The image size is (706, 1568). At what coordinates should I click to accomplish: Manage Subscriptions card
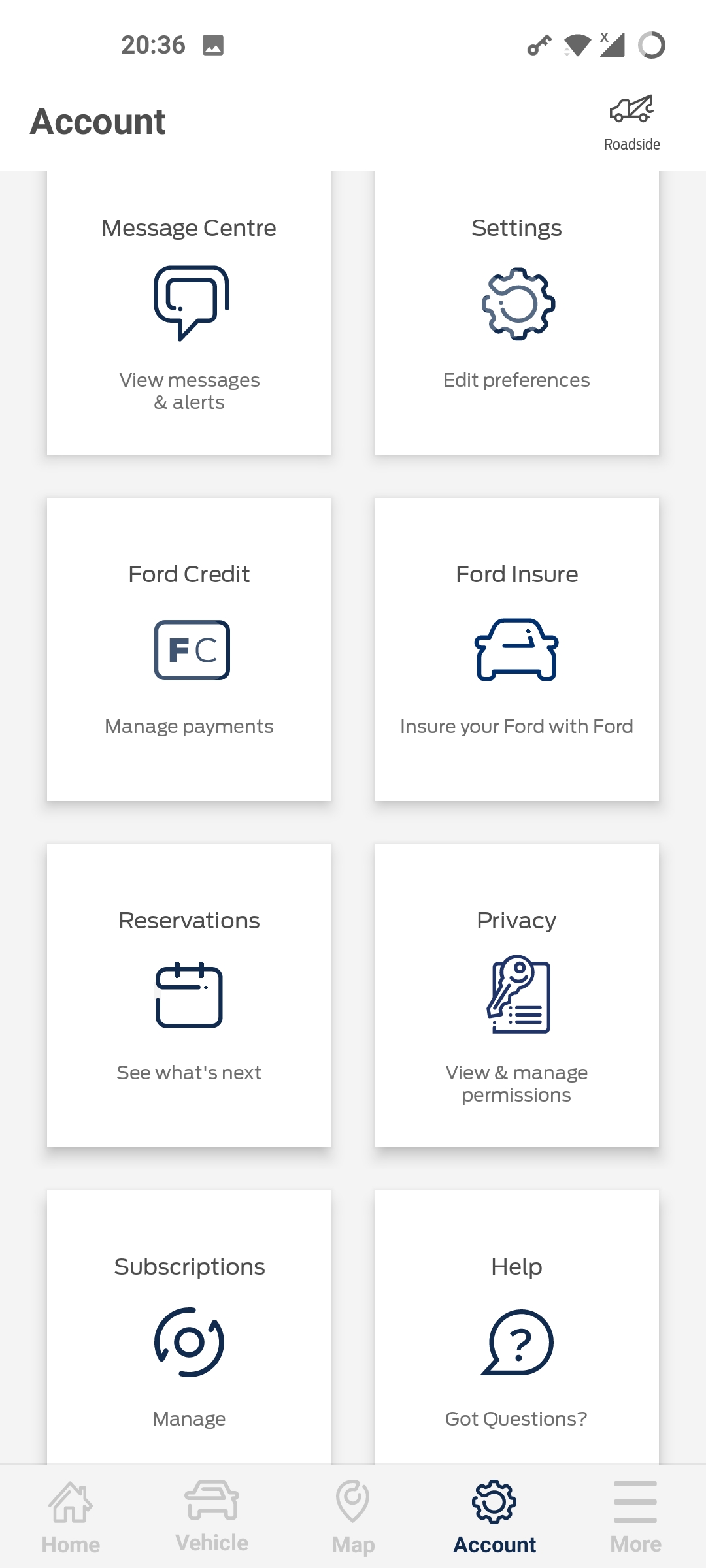point(189,1327)
